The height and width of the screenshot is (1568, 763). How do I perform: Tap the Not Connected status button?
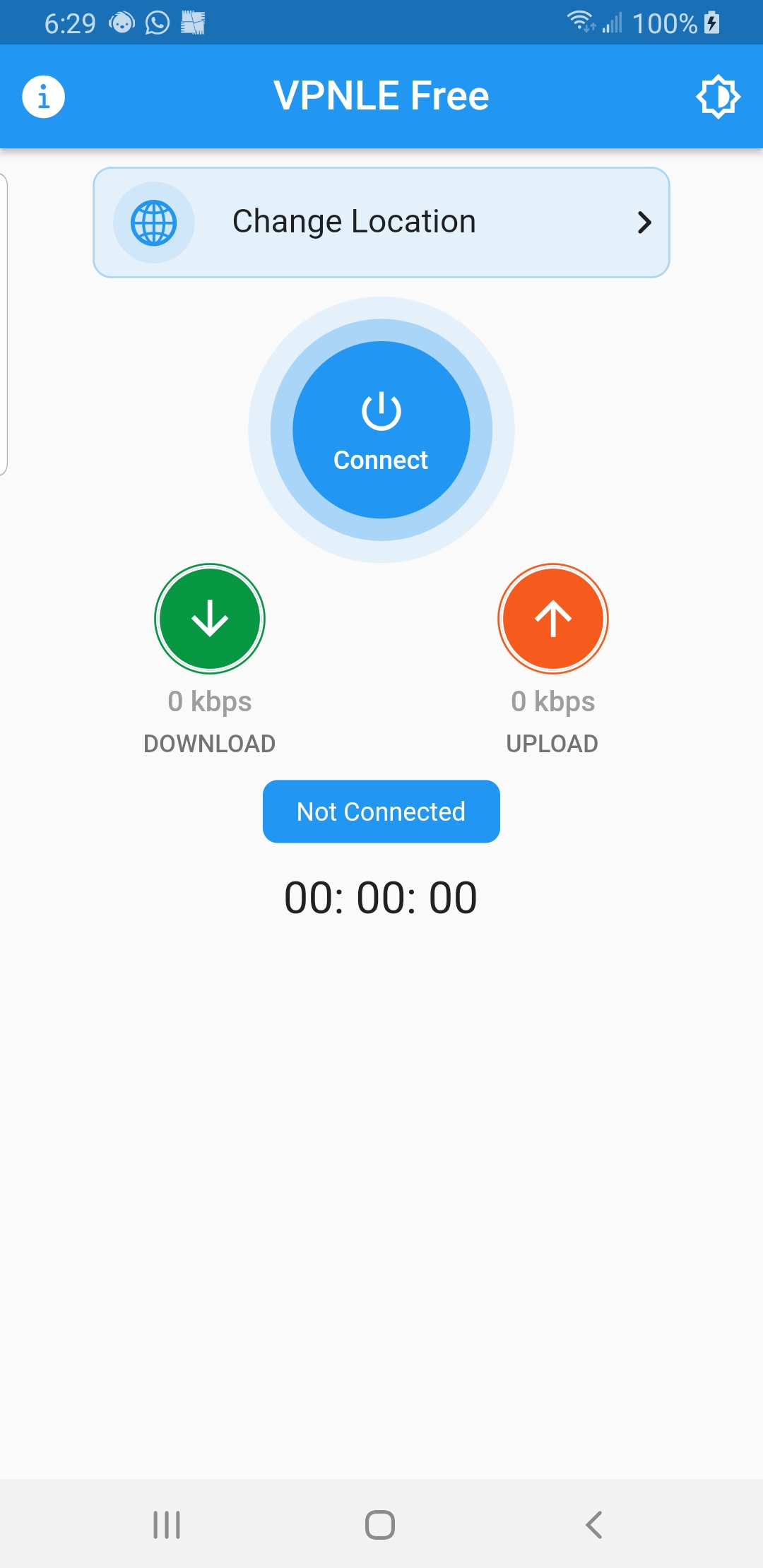tap(381, 812)
